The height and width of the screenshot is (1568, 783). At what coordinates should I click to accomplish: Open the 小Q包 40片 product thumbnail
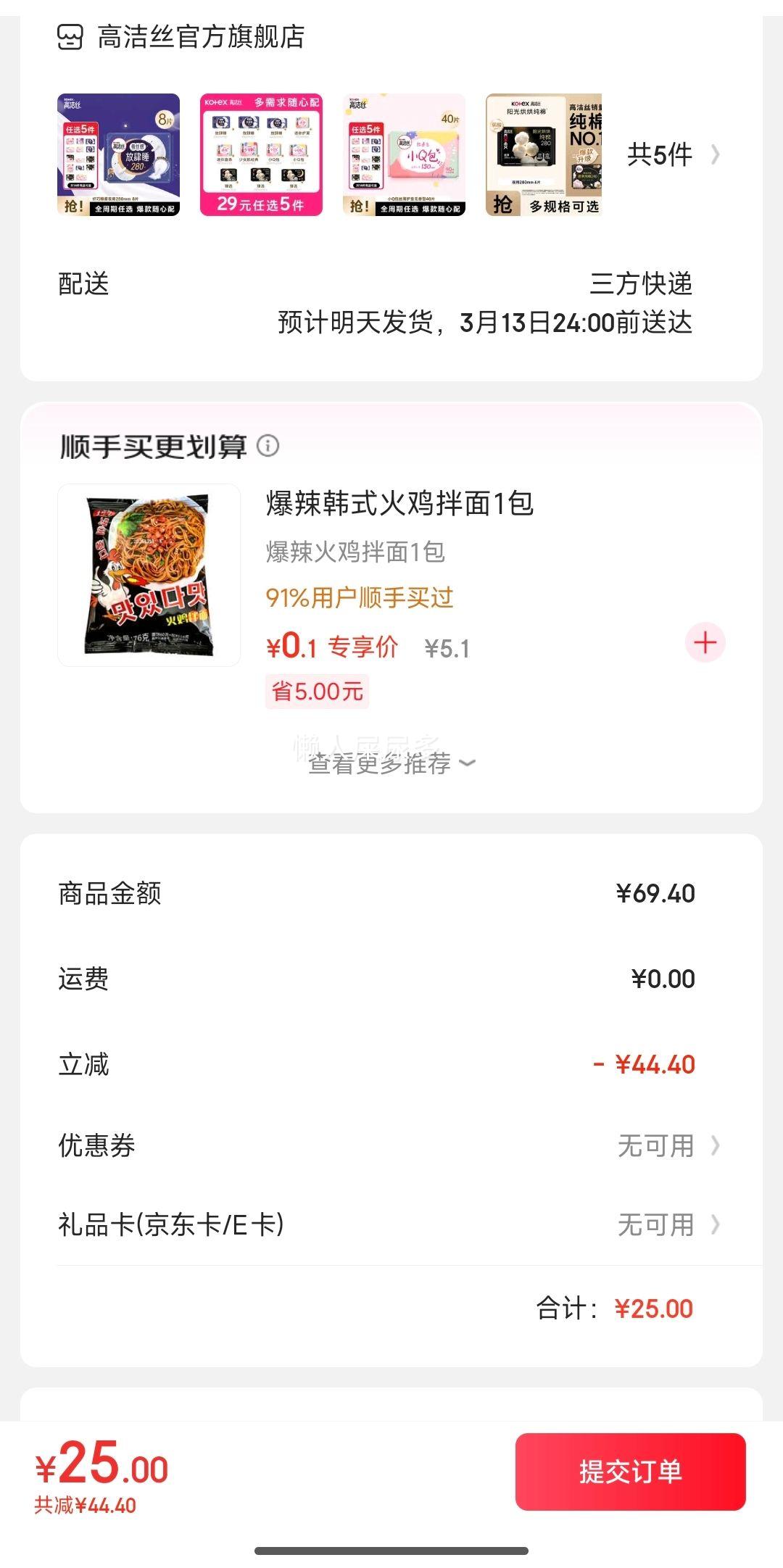[404, 154]
